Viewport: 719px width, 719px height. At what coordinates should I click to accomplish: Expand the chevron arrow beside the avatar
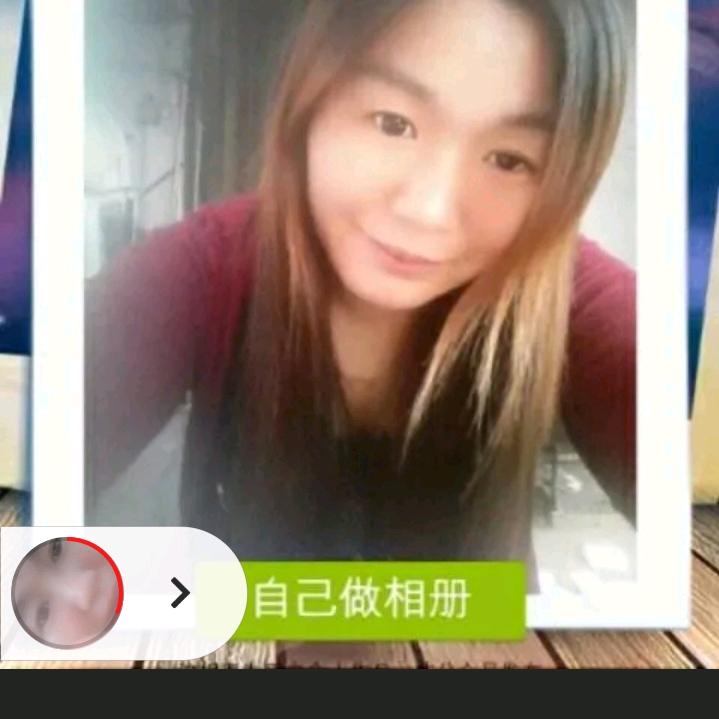pyautogui.click(x=180, y=593)
